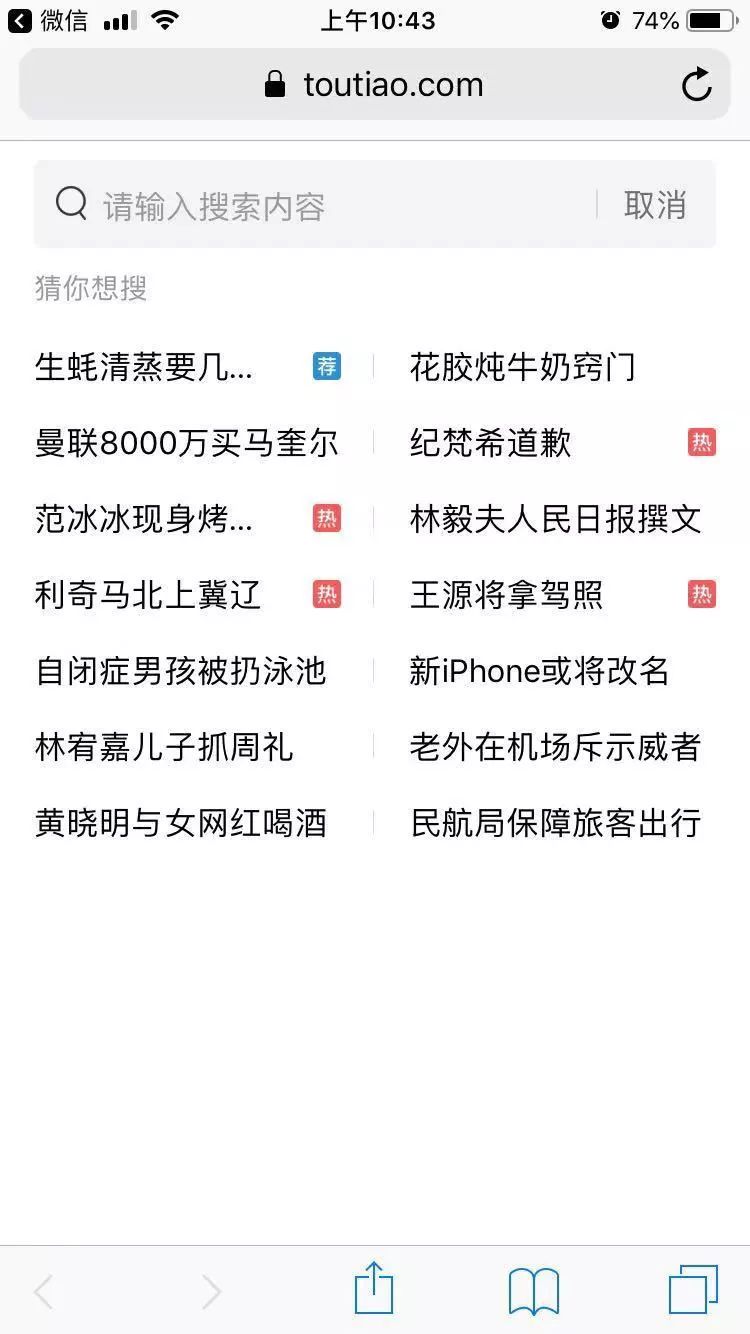Open the hot topic 纪梵希道歉

point(491,443)
